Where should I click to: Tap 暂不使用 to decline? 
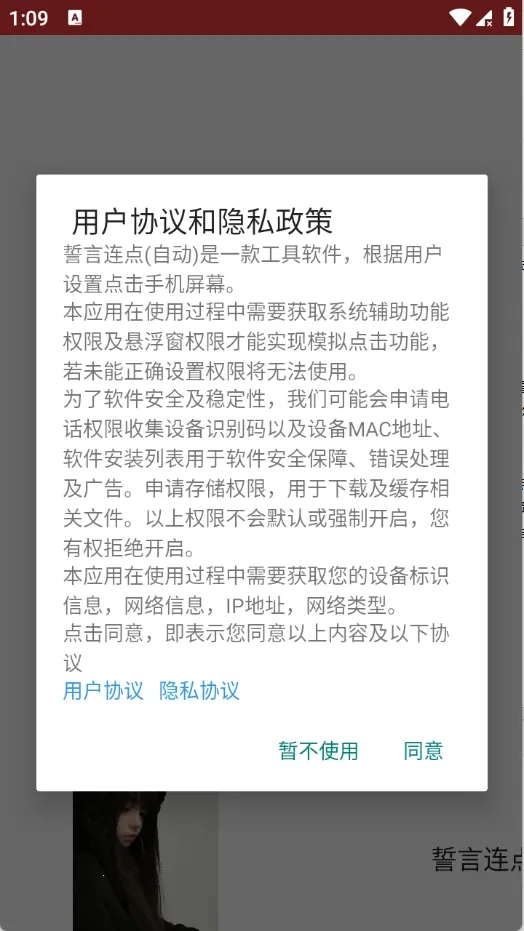[x=319, y=751]
